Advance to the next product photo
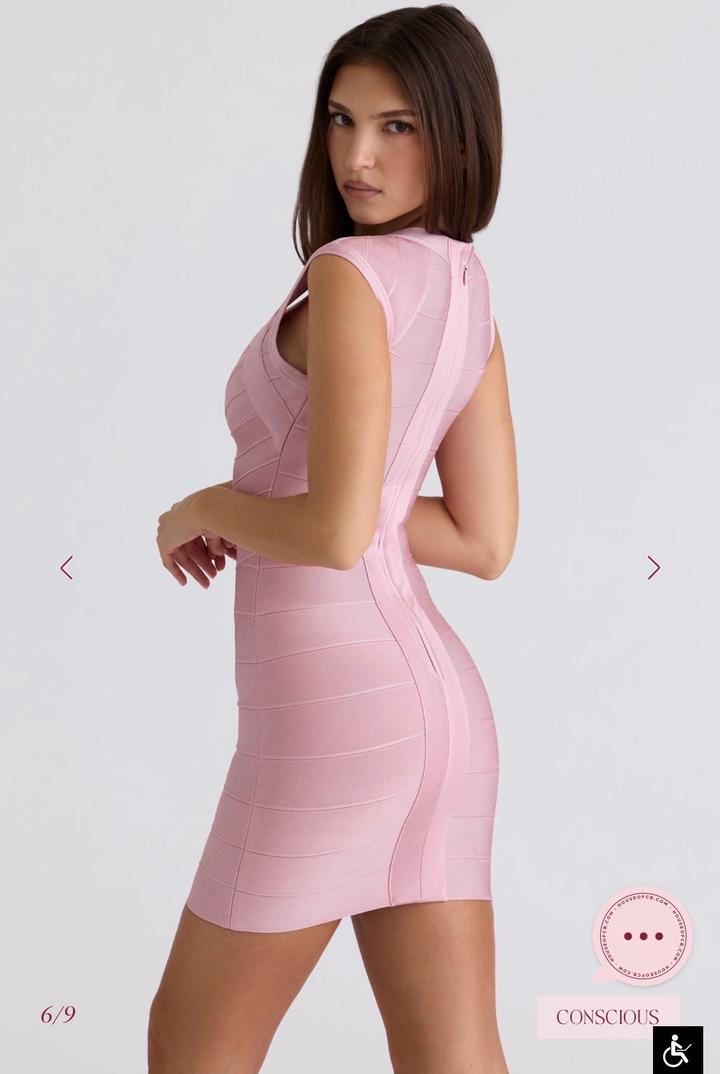The width and height of the screenshot is (720, 1074). [x=653, y=568]
